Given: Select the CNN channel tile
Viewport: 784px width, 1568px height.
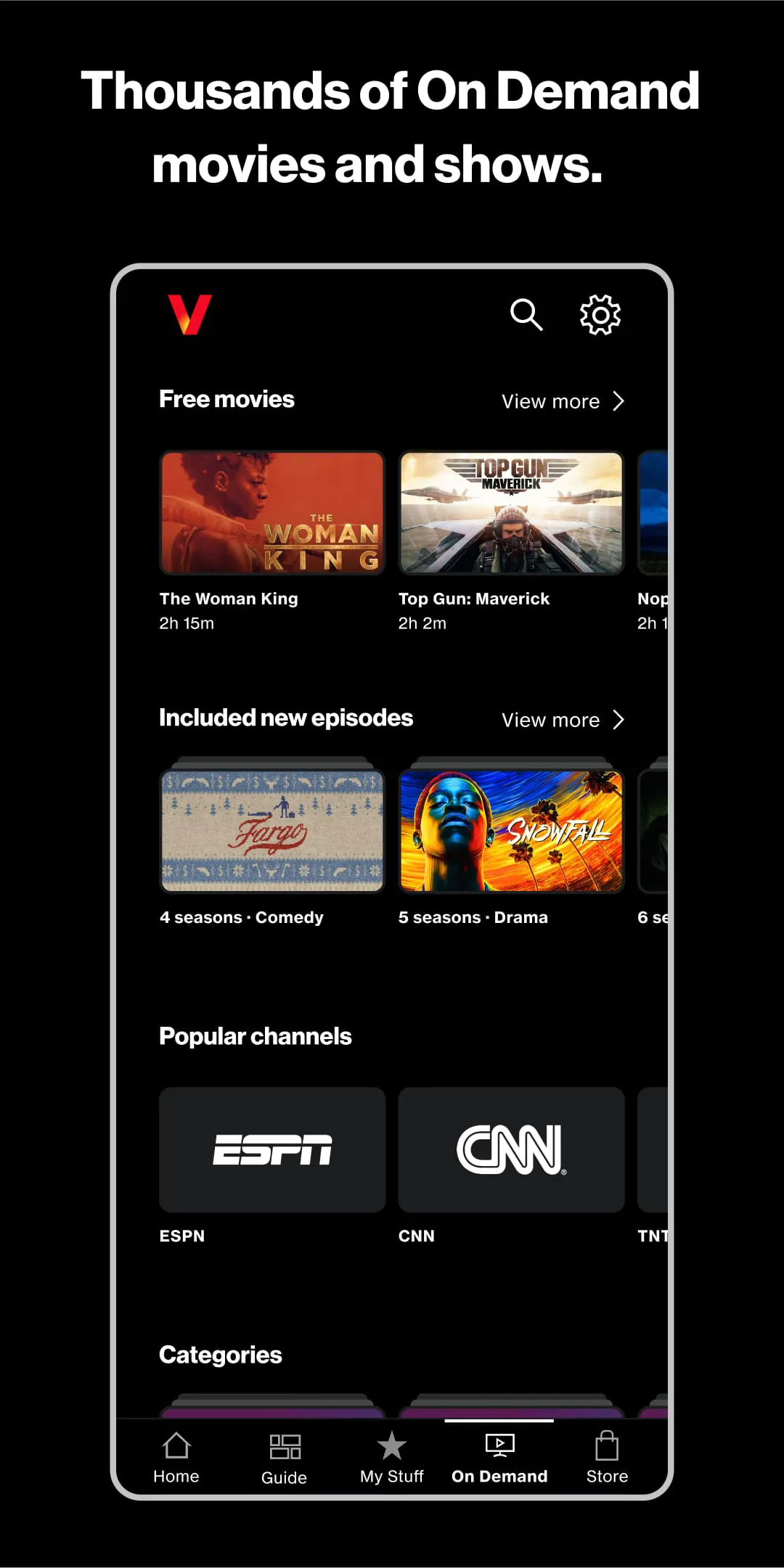Looking at the screenshot, I should pyautogui.click(x=510, y=1150).
